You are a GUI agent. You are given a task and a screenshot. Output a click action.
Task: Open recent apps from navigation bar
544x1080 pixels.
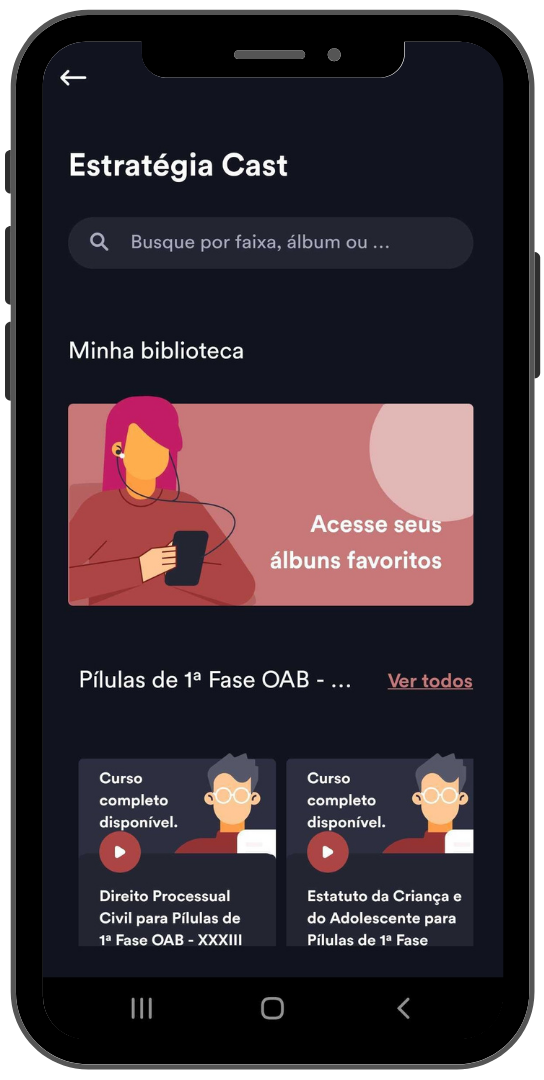click(x=142, y=1008)
